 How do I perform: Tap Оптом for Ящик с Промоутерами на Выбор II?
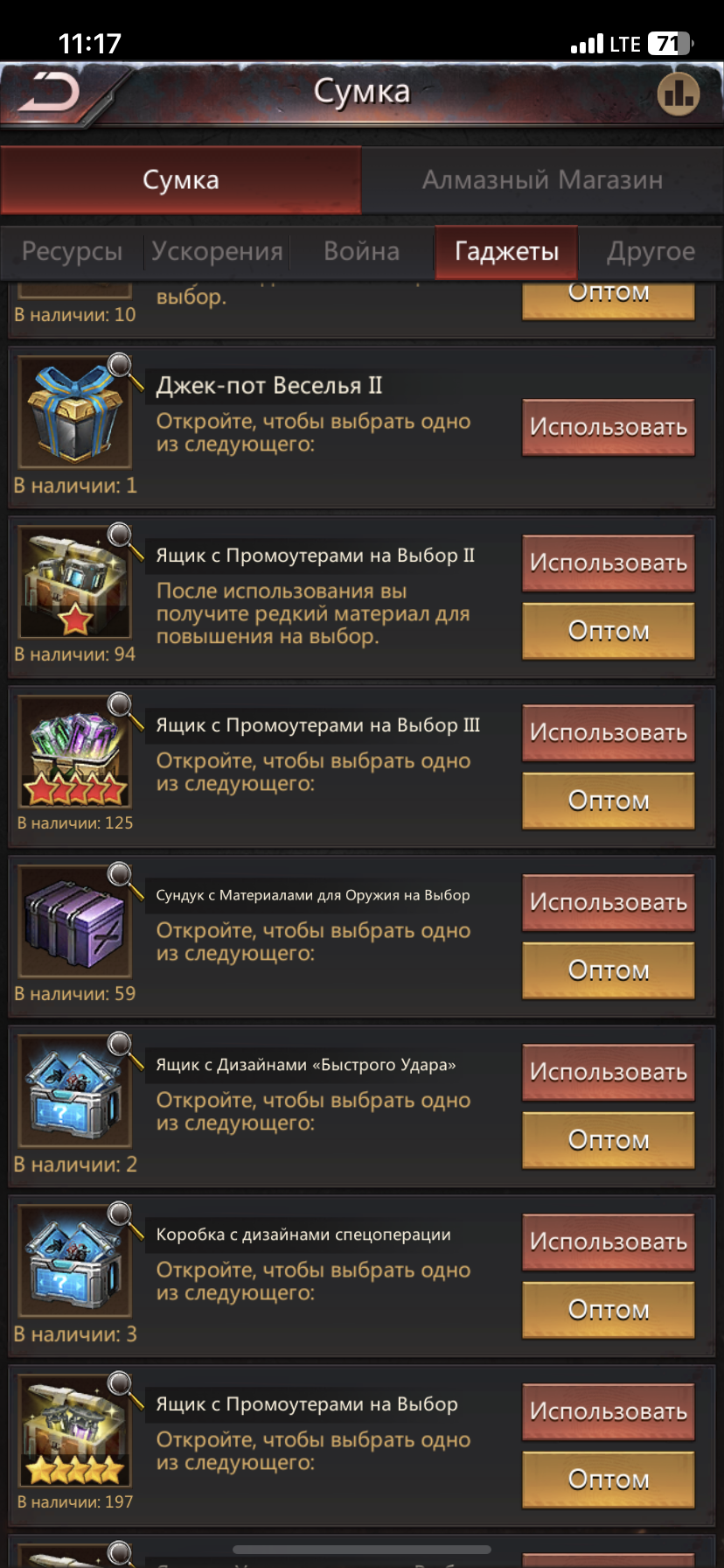608,630
